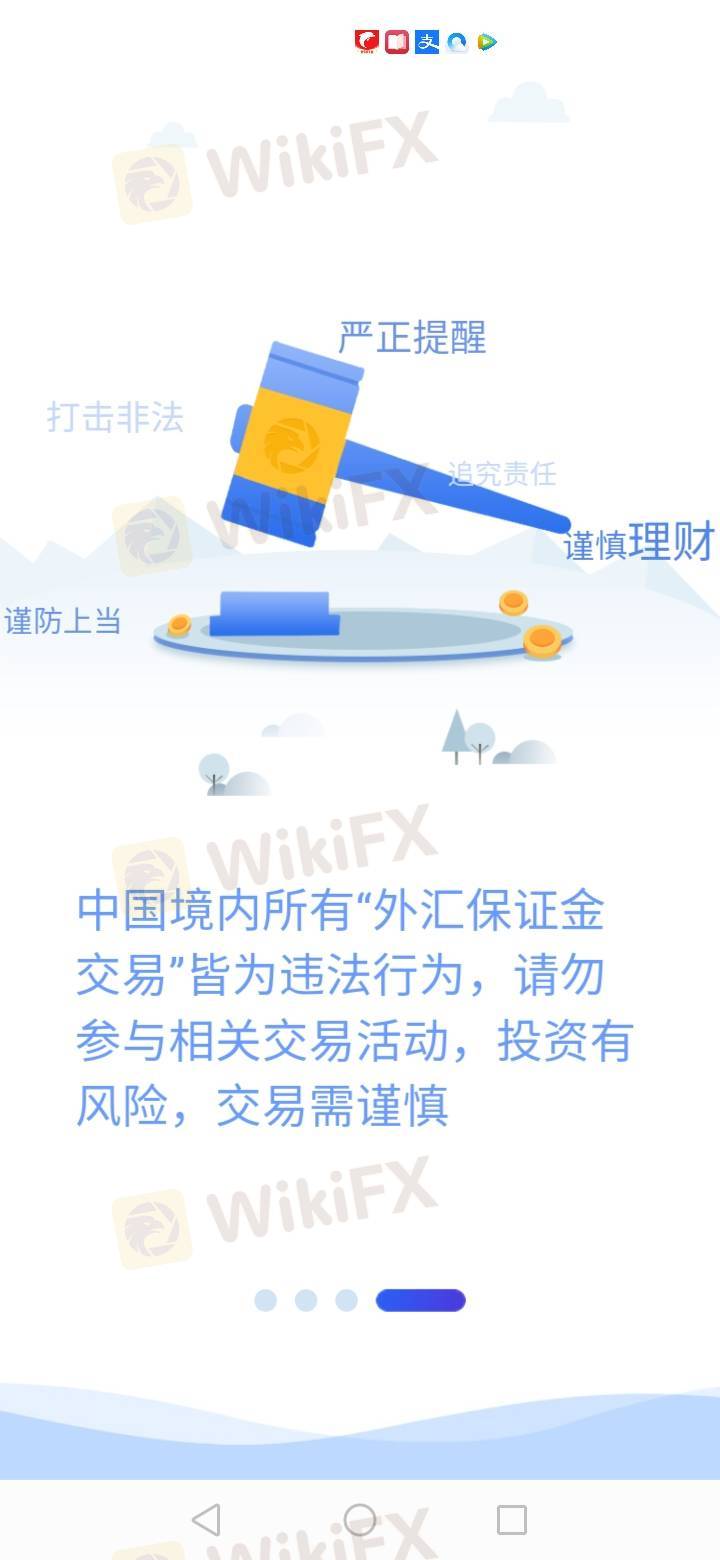The width and height of the screenshot is (720, 1560).
Task: Go to the home screen
Action: point(360,1520)
